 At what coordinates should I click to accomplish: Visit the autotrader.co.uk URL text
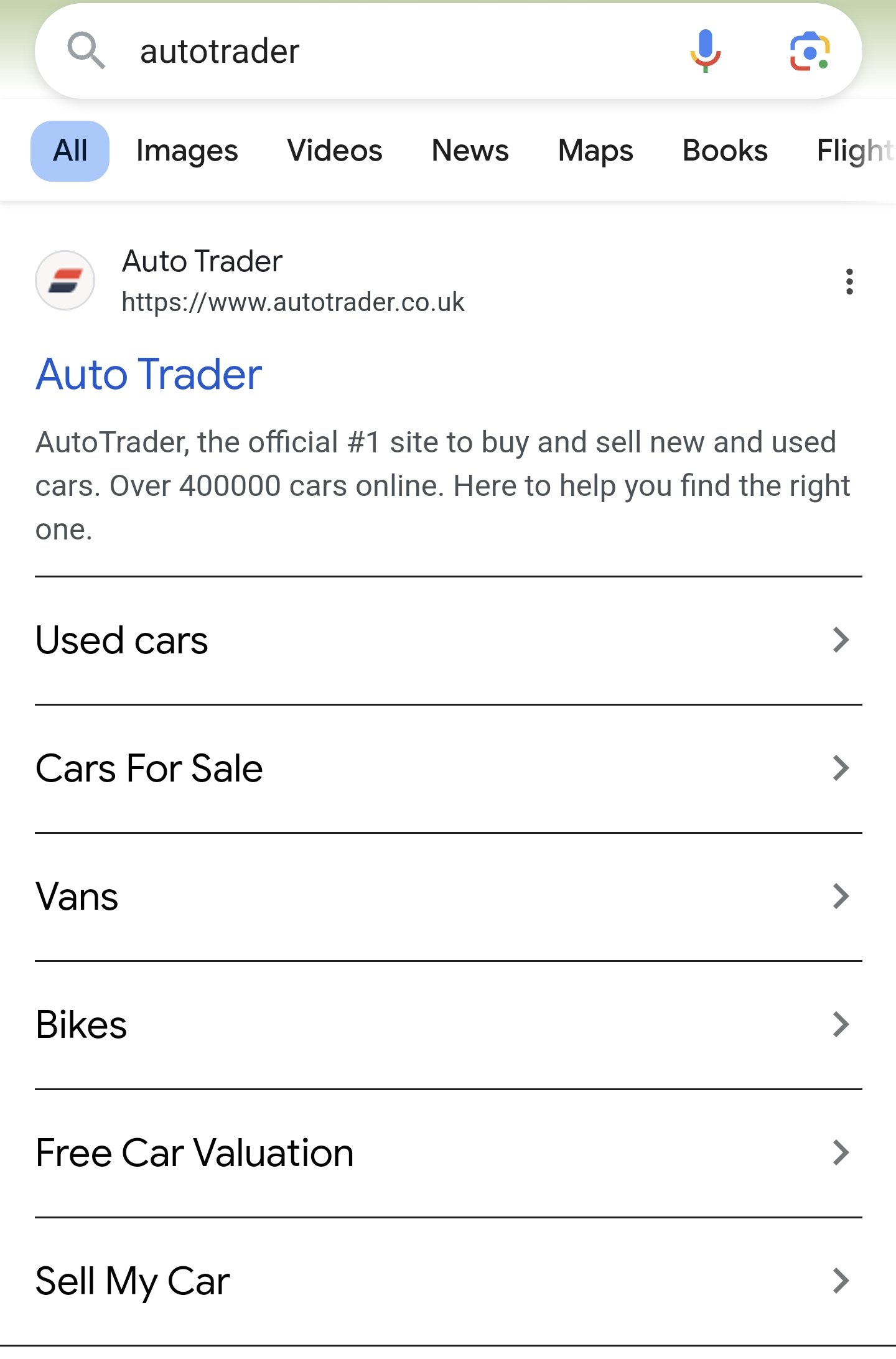293,302
